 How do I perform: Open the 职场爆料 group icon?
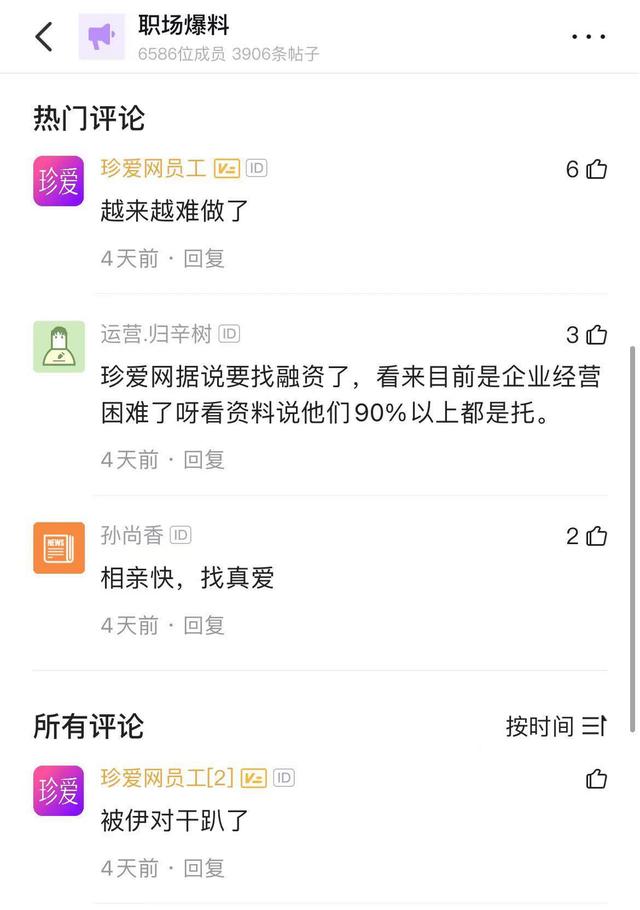click(x=101, y=37)
